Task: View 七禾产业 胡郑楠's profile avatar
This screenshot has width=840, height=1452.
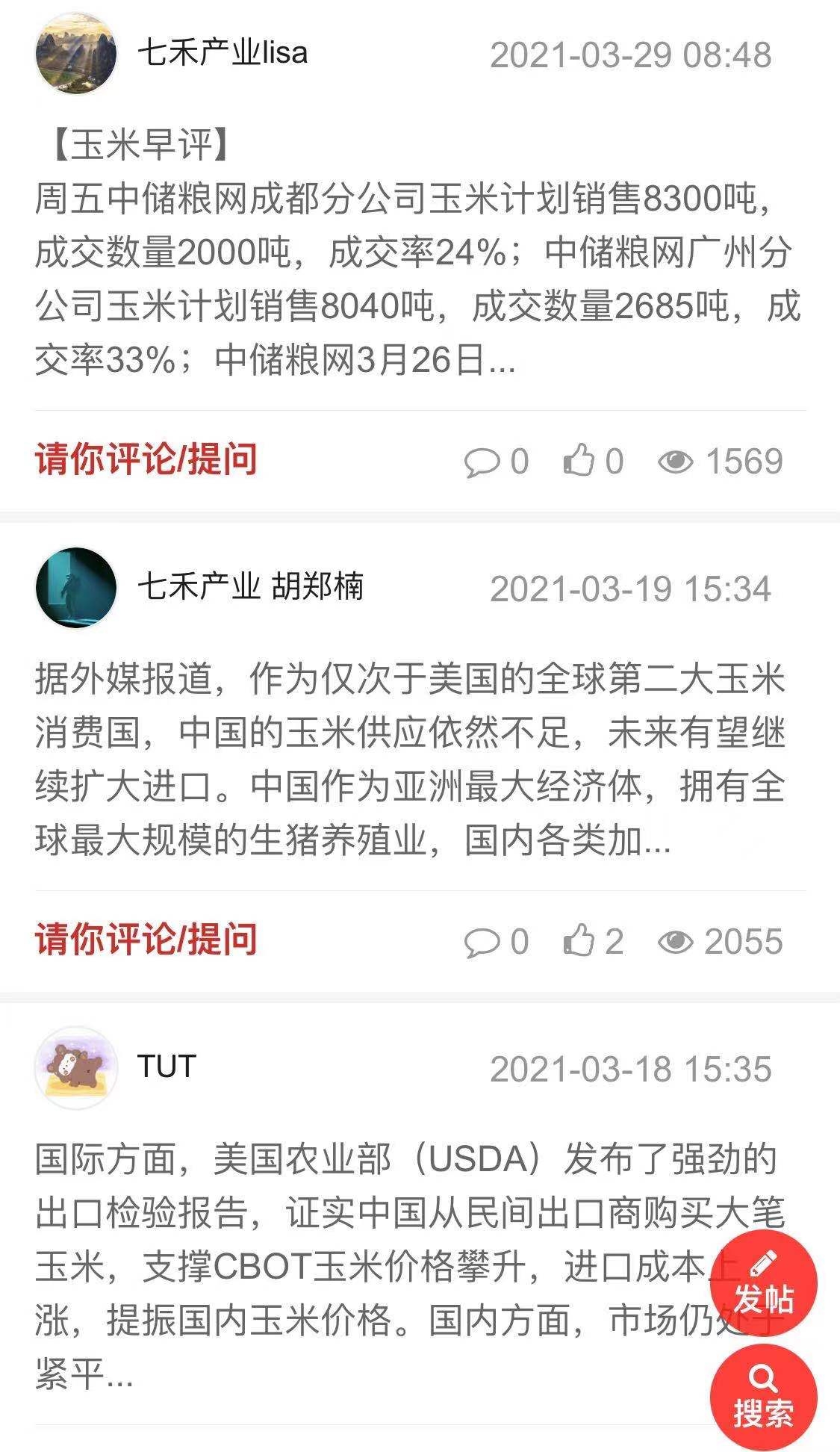Action: point(76,587)
